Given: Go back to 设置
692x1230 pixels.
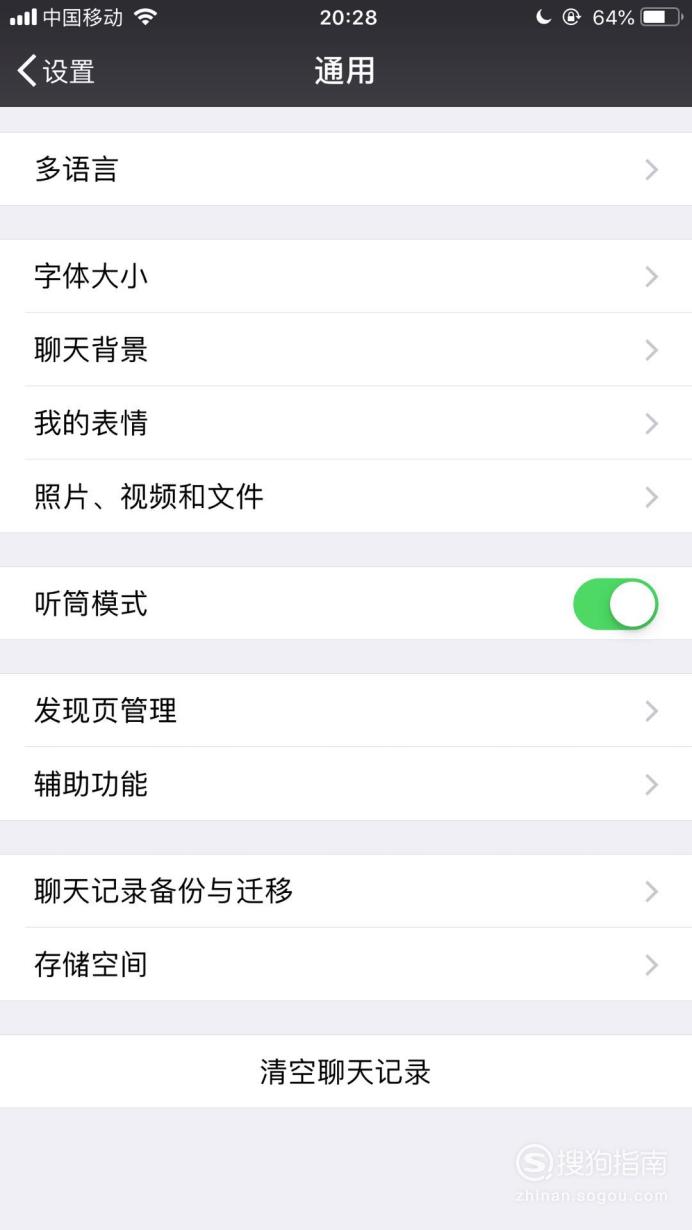Looking at the screenshot, I should pyautogui.click(x=56, y=71).
